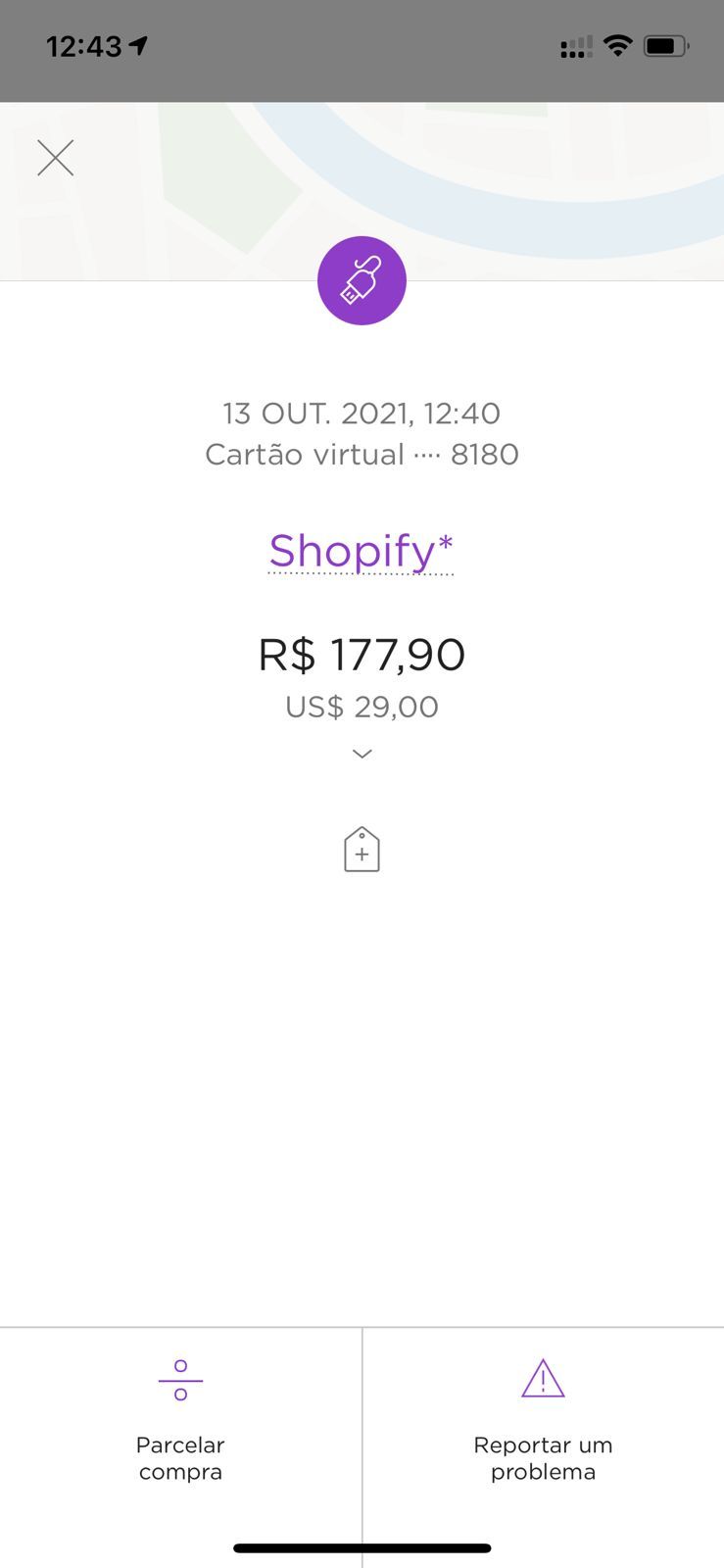Tap the purple category icon
The image size is (724, 1568).
coord(362,280)
